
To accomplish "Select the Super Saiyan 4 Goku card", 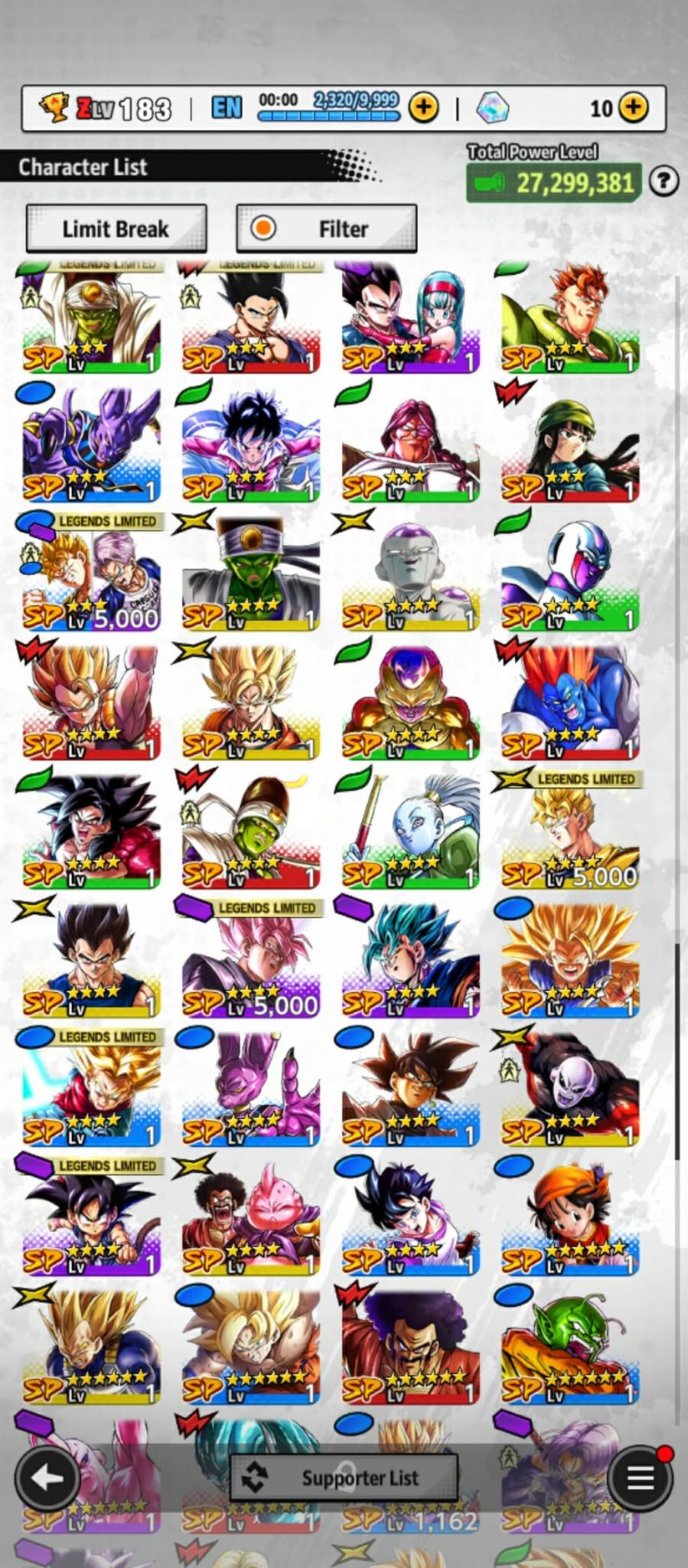I will (91, 830).
